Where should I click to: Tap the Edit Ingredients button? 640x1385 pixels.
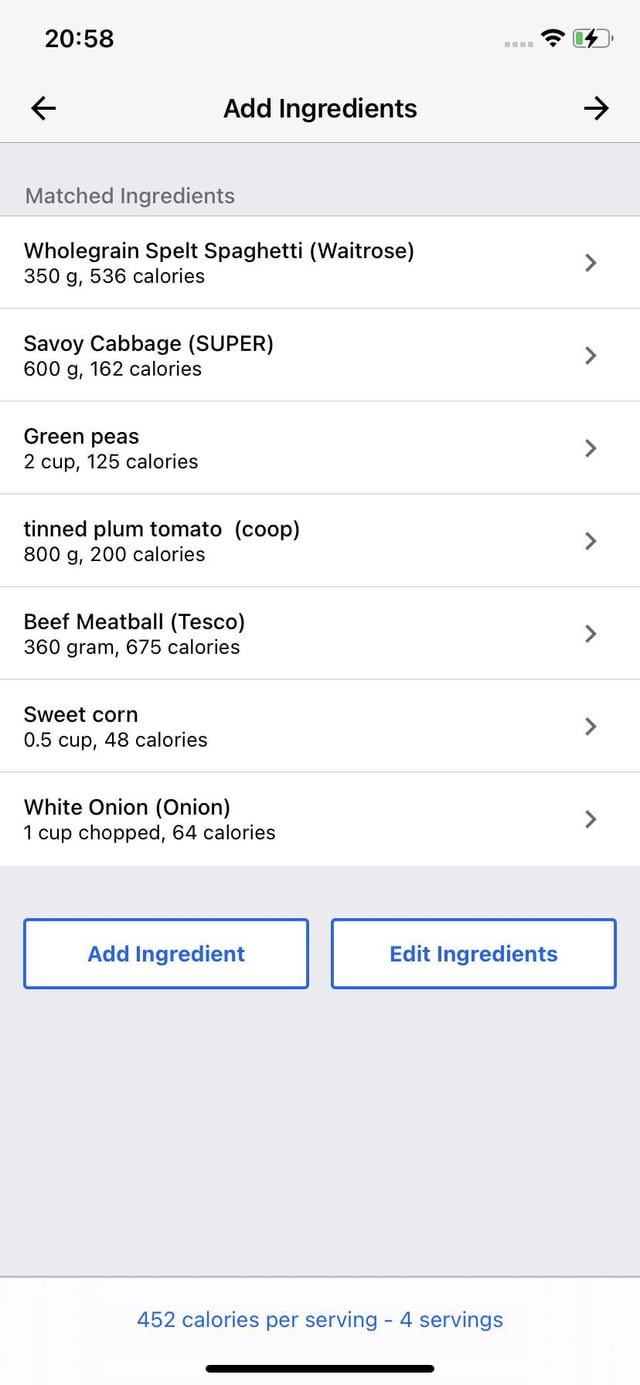click(474, 954)
